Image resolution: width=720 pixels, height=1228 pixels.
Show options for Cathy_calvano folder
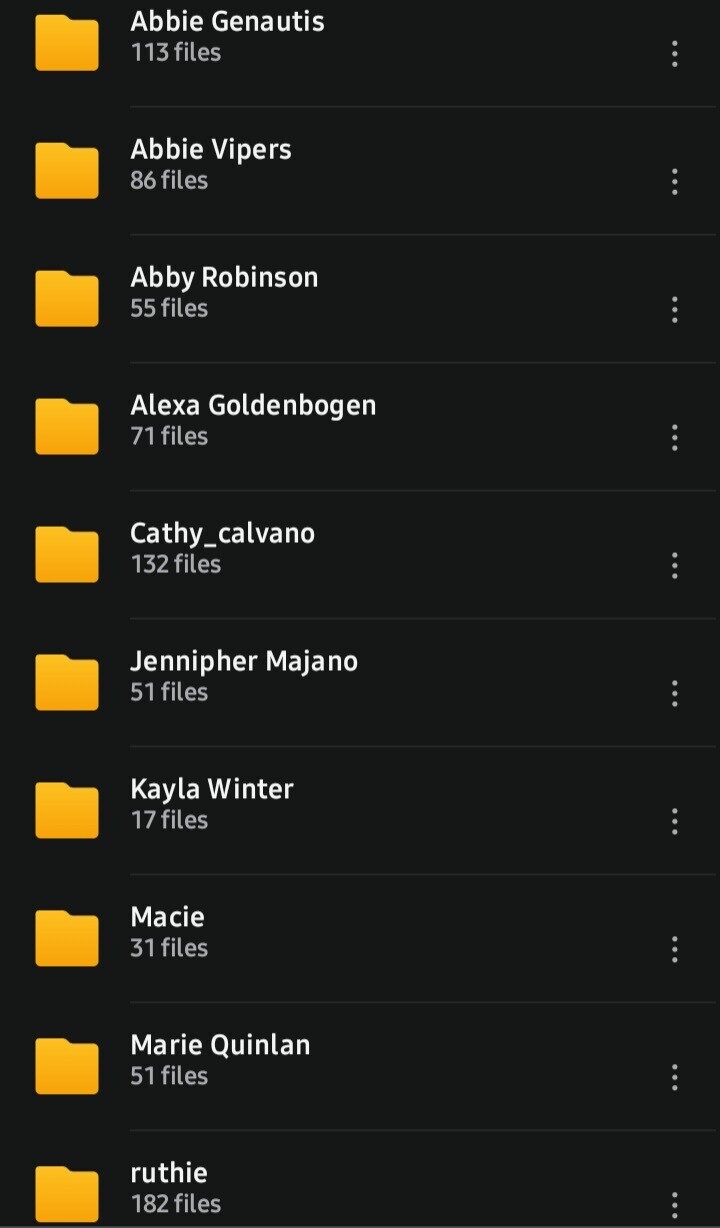tap(675, 566)
